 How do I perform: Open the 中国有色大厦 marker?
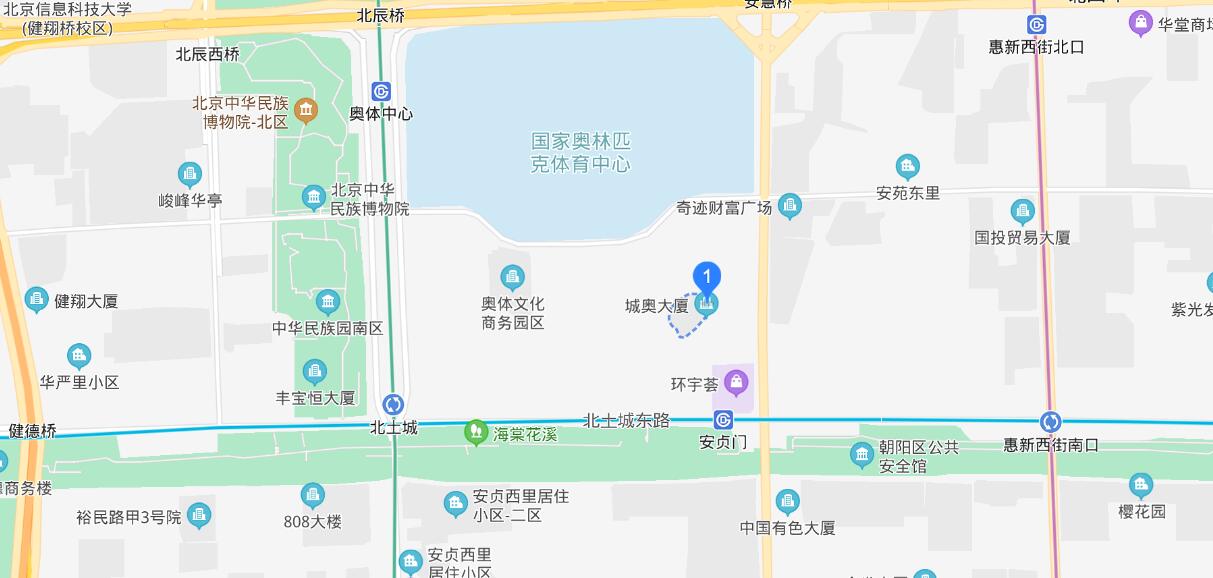click(788, 502)
